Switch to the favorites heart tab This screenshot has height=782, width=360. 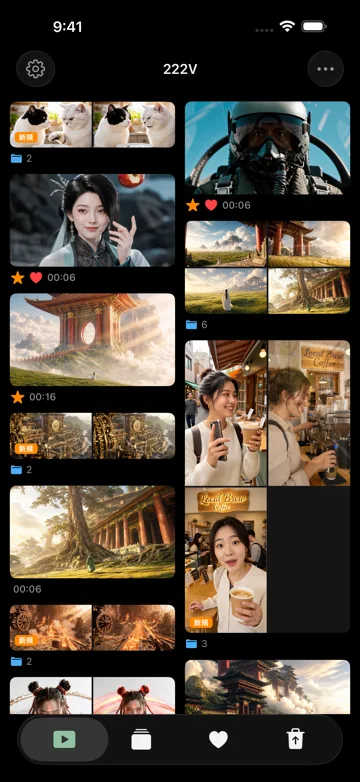(x=218, y=739)
